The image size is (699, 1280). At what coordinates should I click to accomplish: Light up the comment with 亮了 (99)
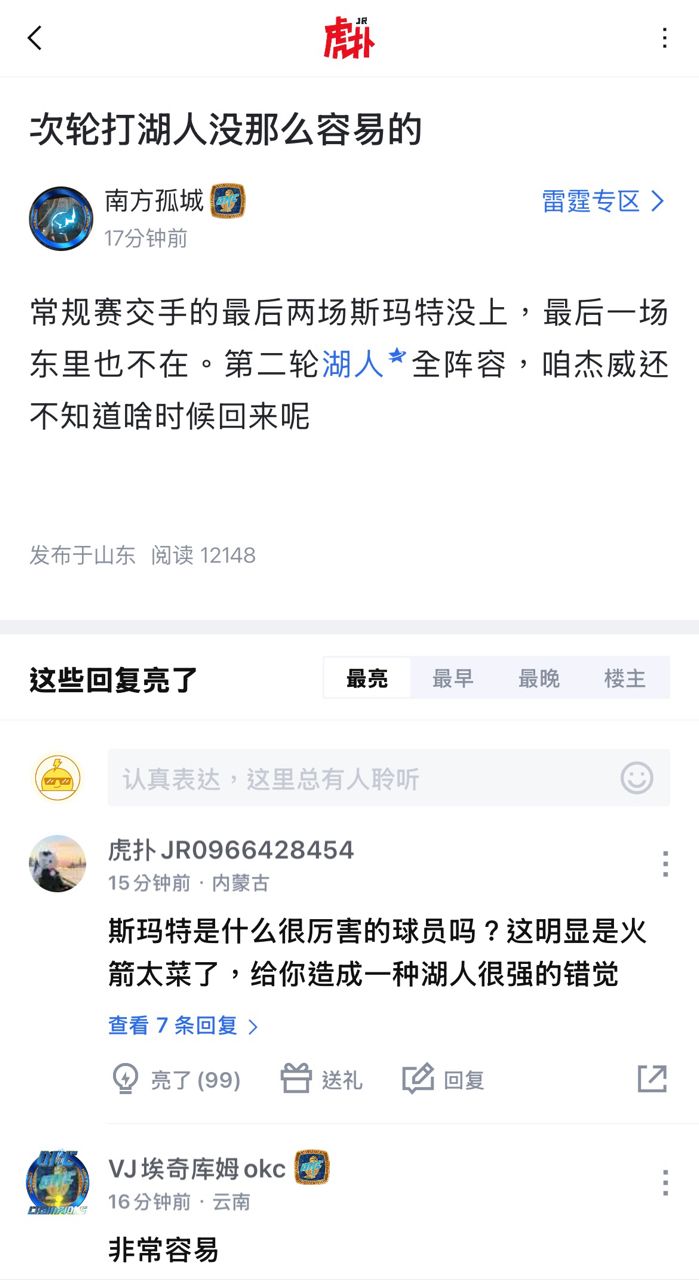point(175,1079)
